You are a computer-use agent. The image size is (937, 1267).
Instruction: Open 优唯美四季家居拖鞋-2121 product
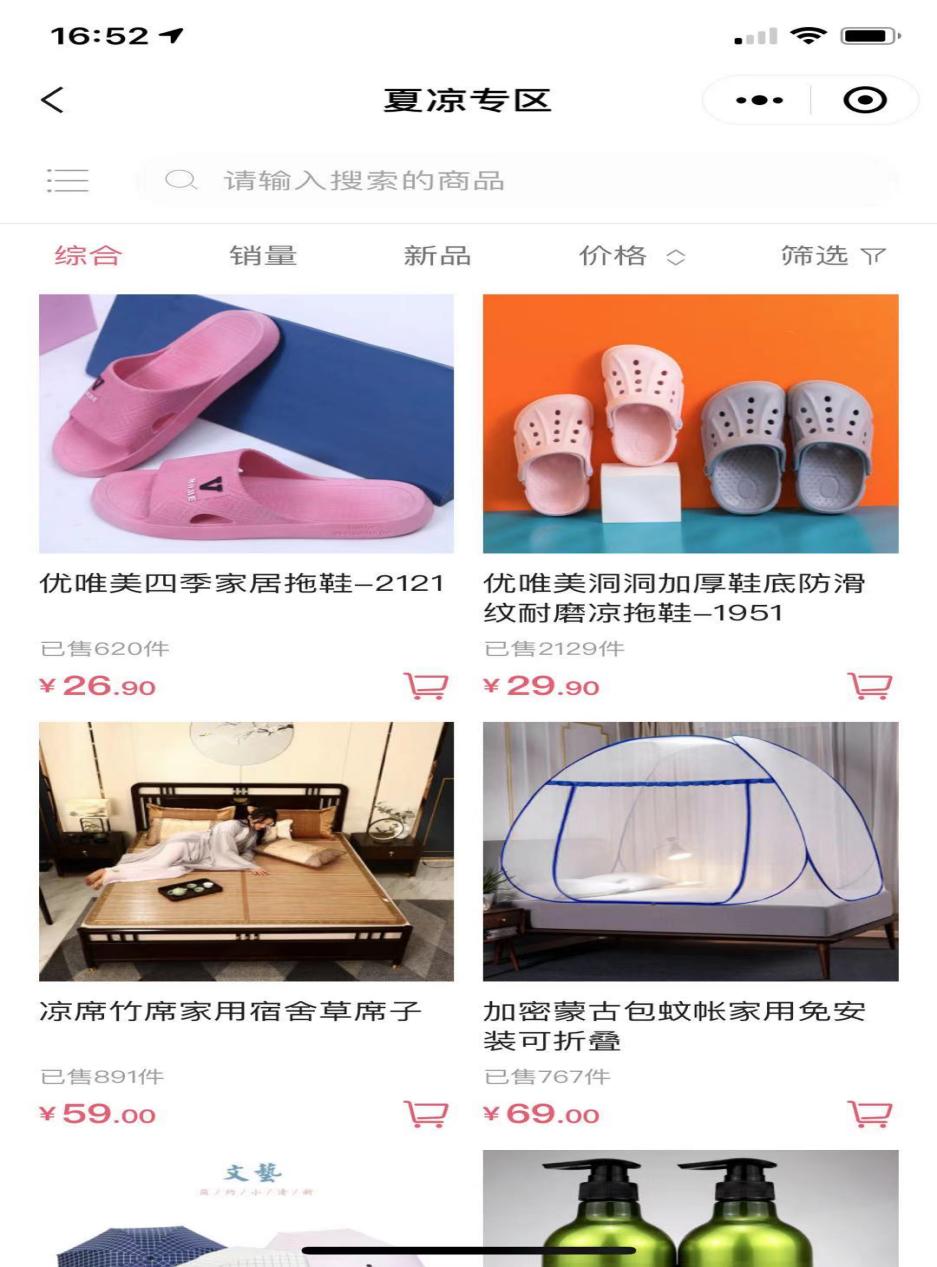point(246,424)
